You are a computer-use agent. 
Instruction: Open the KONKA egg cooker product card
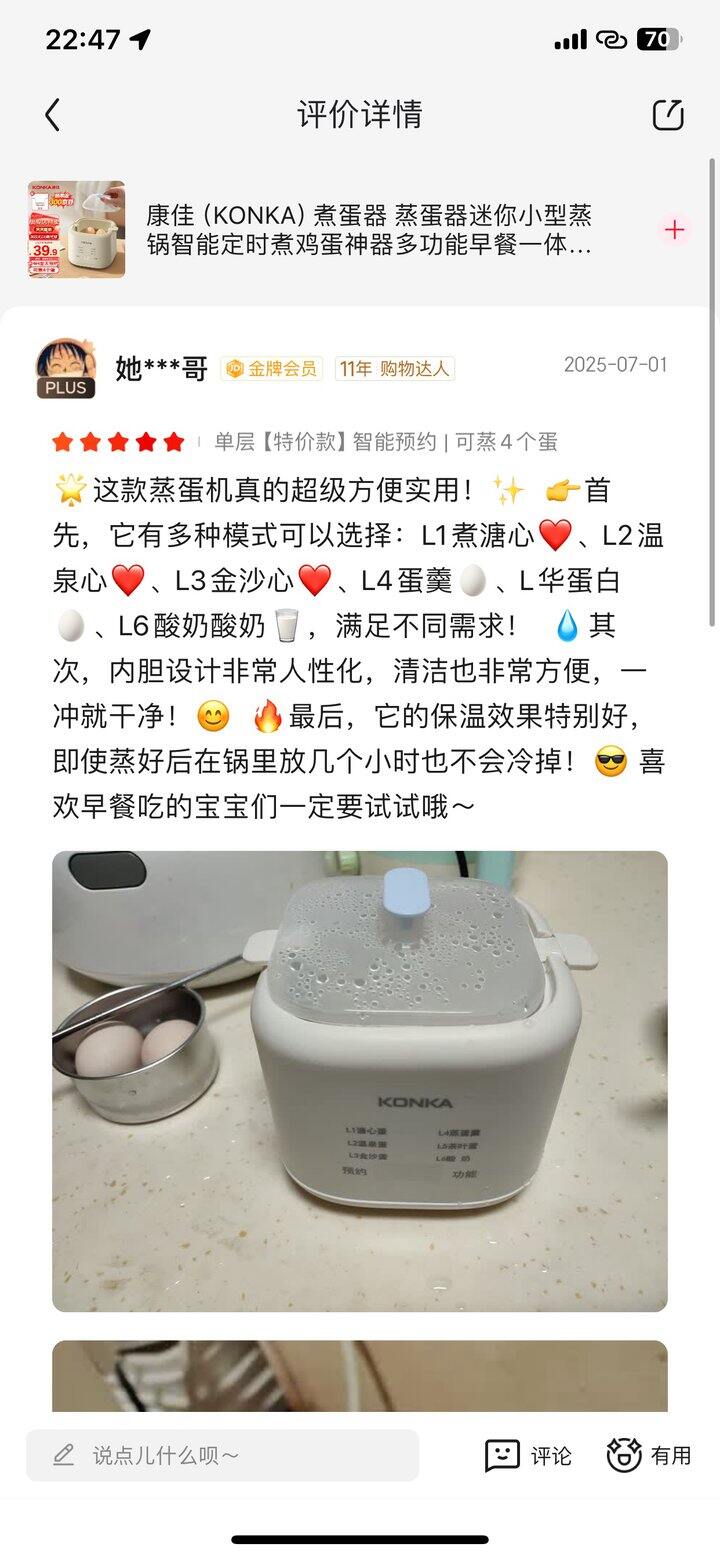[368, 230]
